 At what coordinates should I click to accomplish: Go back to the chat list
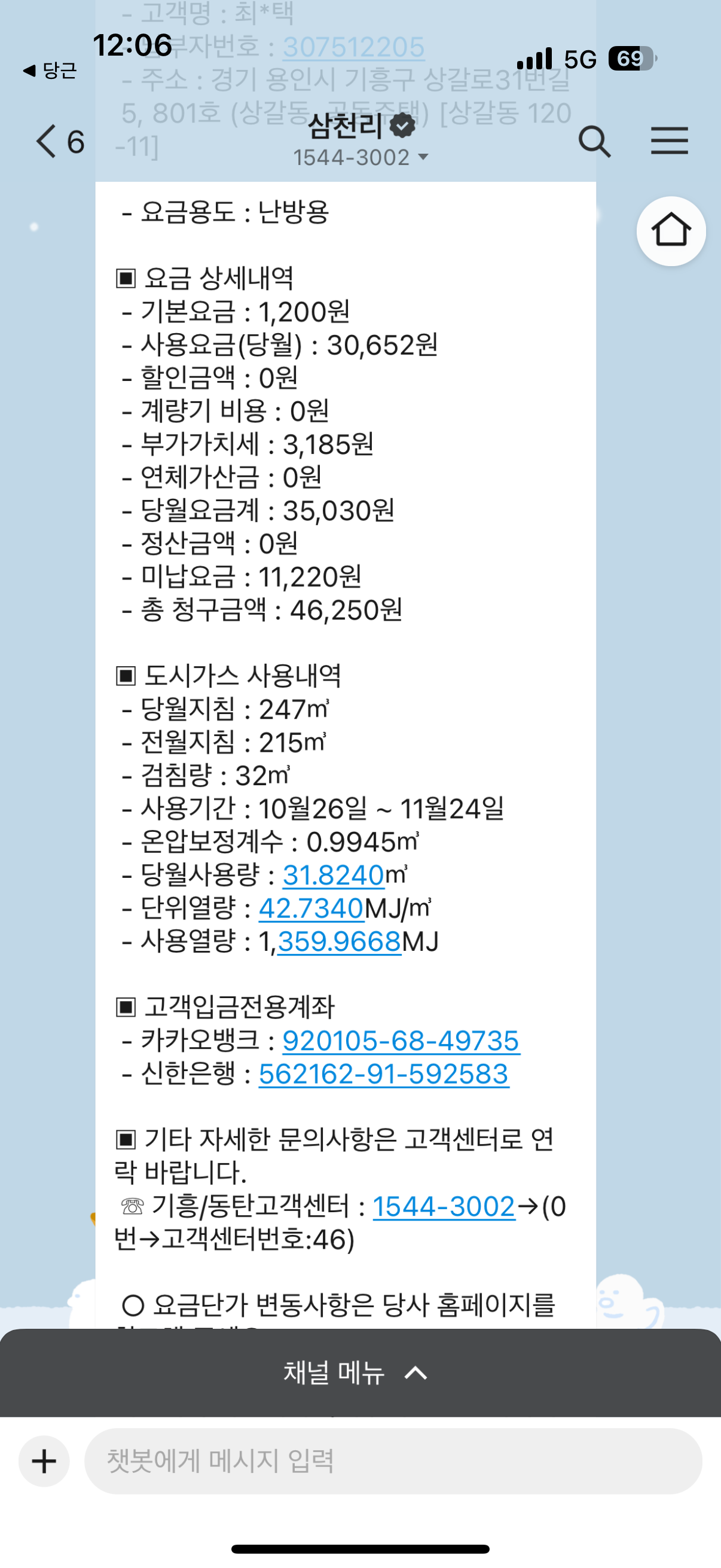tap(59, 142)
